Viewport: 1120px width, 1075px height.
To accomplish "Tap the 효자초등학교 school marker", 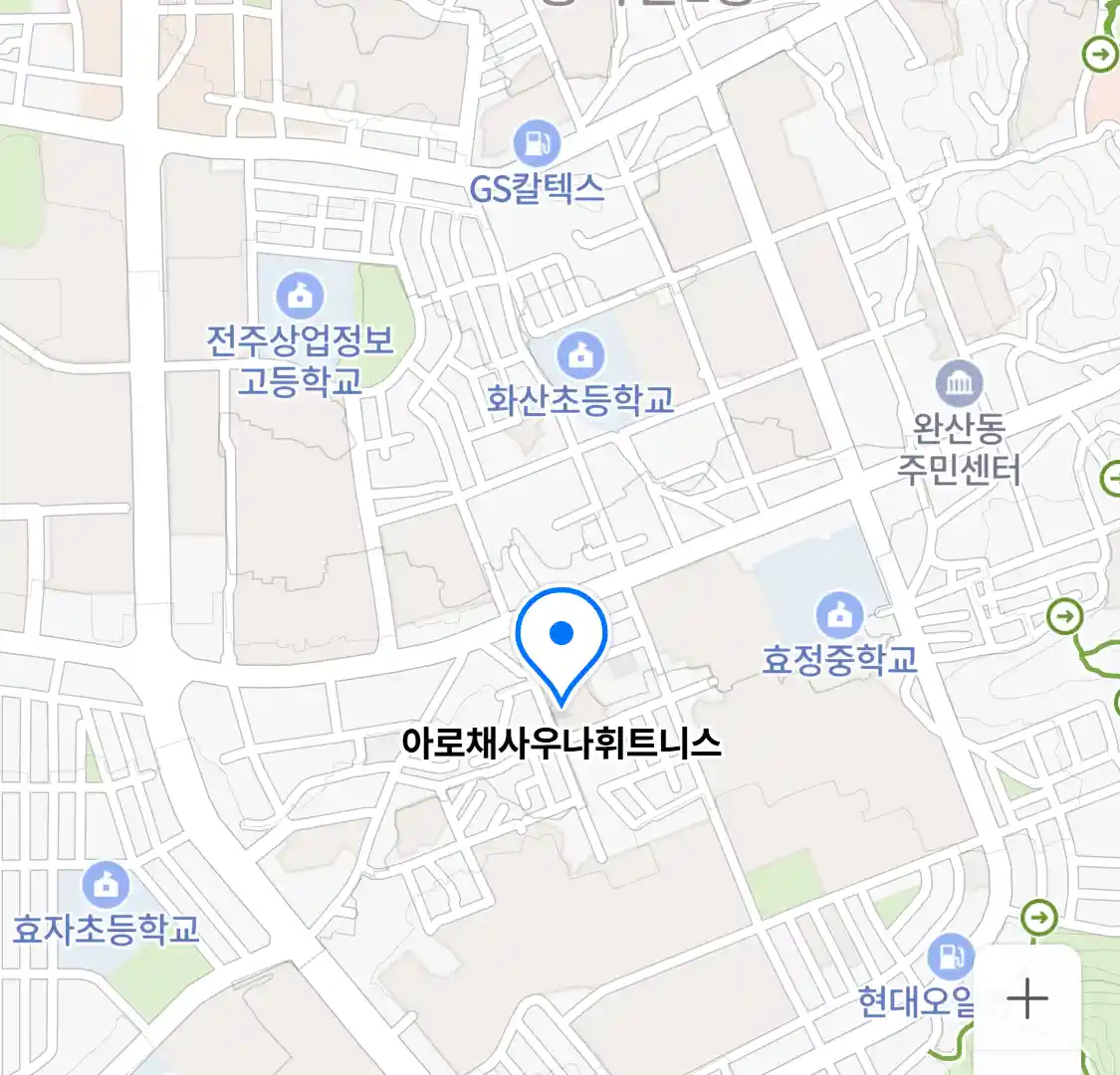I will tap(105, 884).
